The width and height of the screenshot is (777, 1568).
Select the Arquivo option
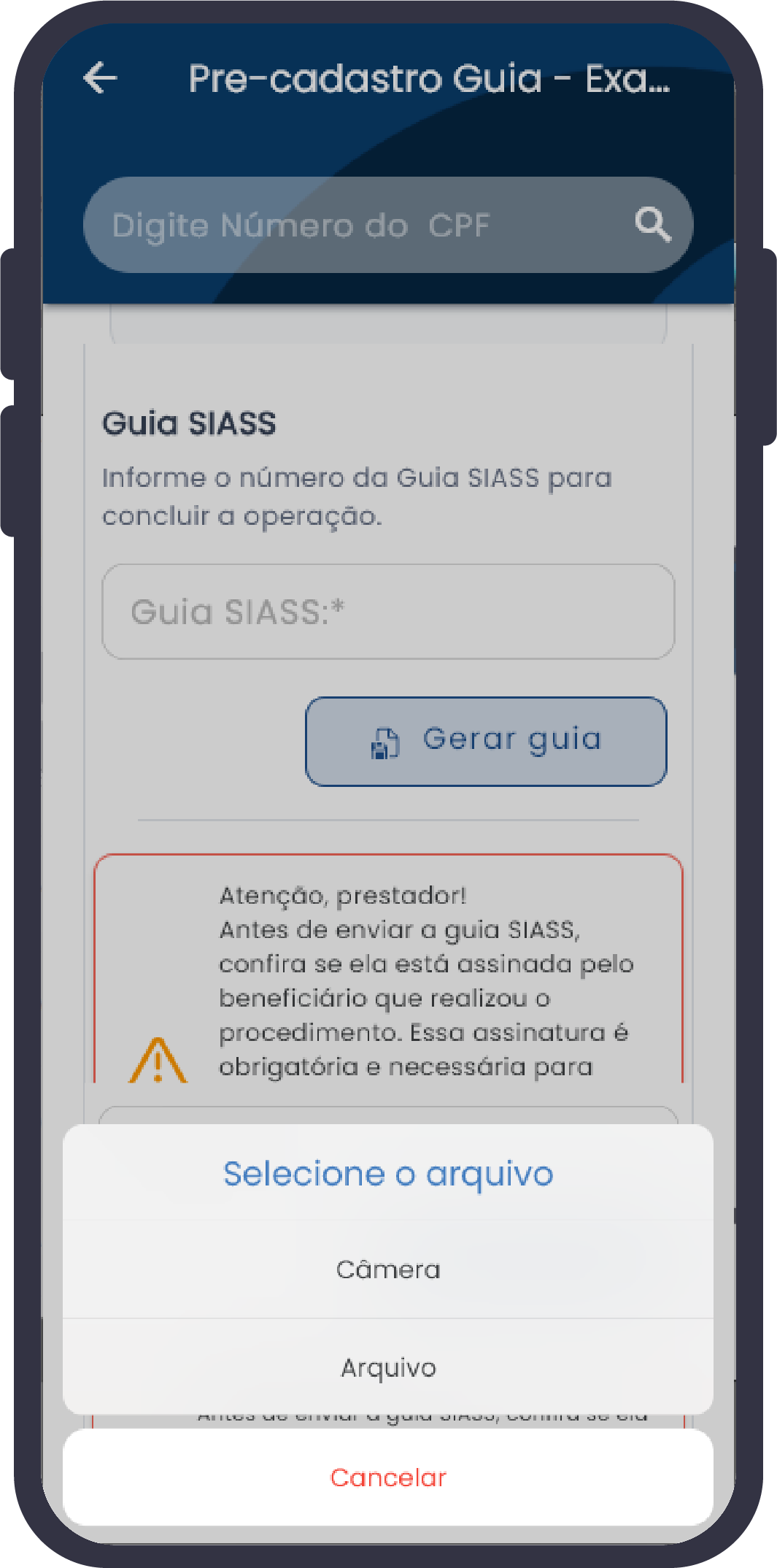(x=388, y=1367)
